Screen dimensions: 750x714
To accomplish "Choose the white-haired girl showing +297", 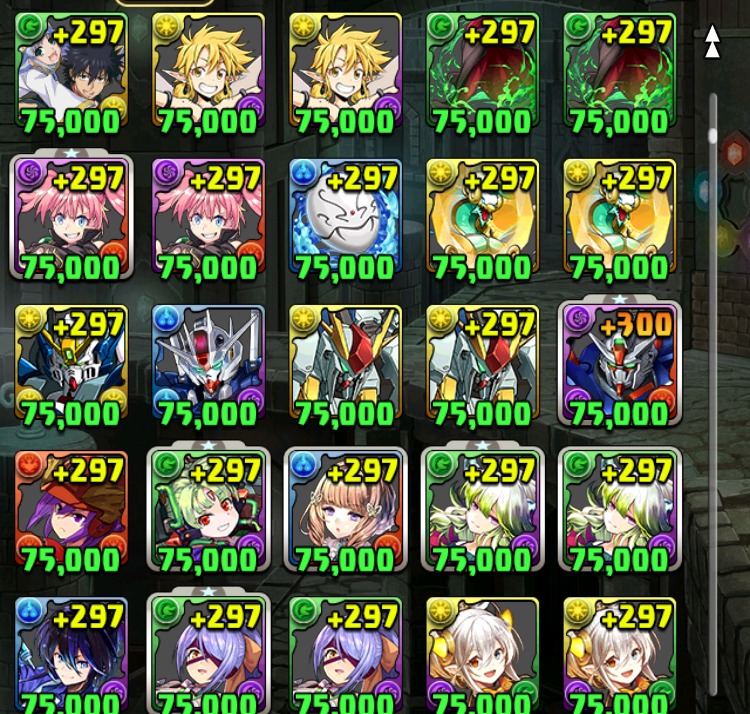I will 619,655.
